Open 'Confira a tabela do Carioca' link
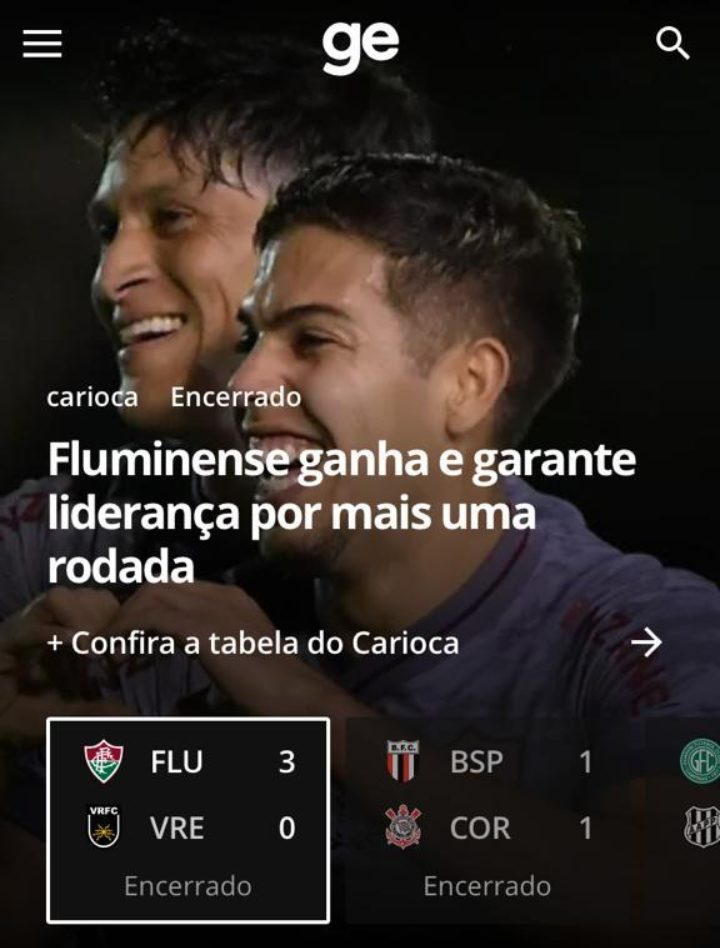720x948 pixels. [x=254, y=643]
